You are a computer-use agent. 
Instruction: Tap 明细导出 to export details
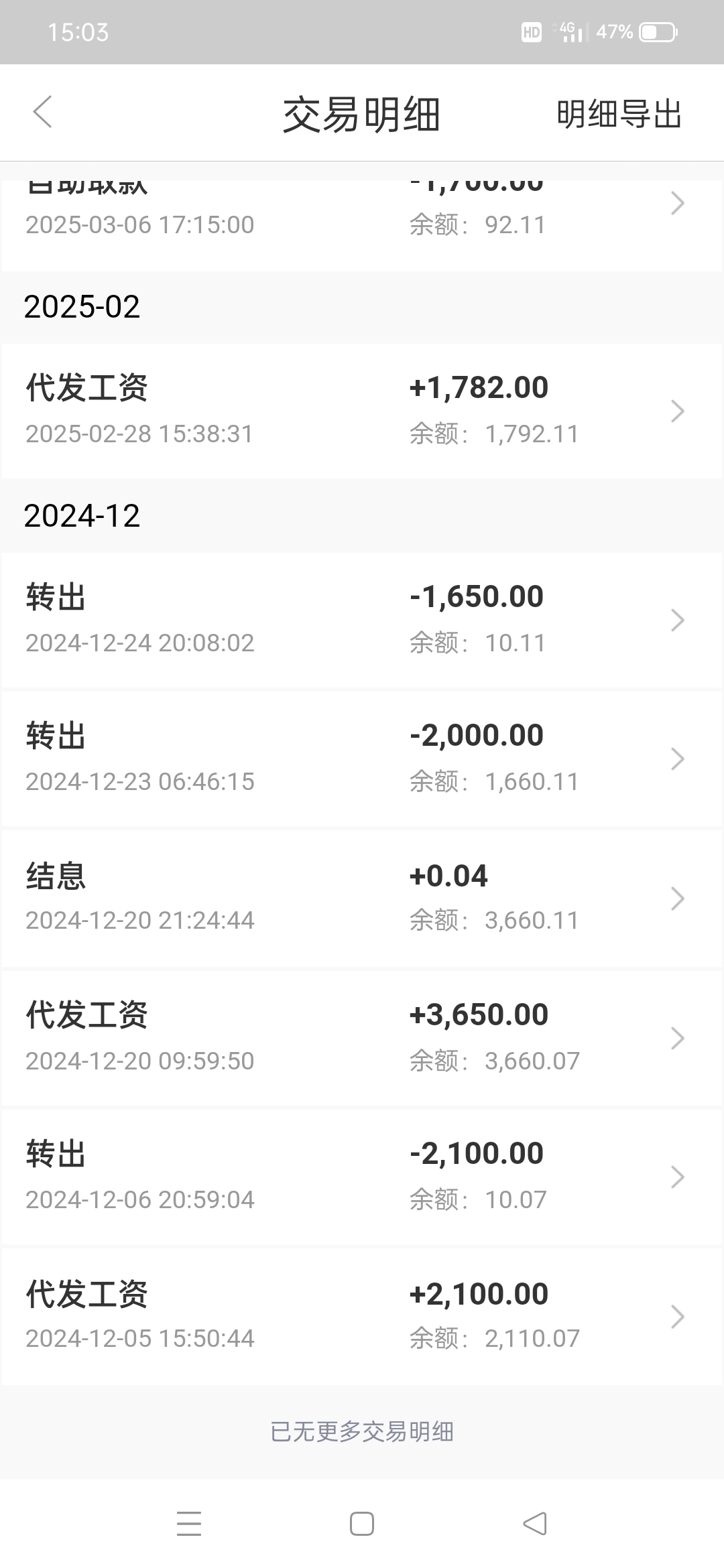click(618, 114)
